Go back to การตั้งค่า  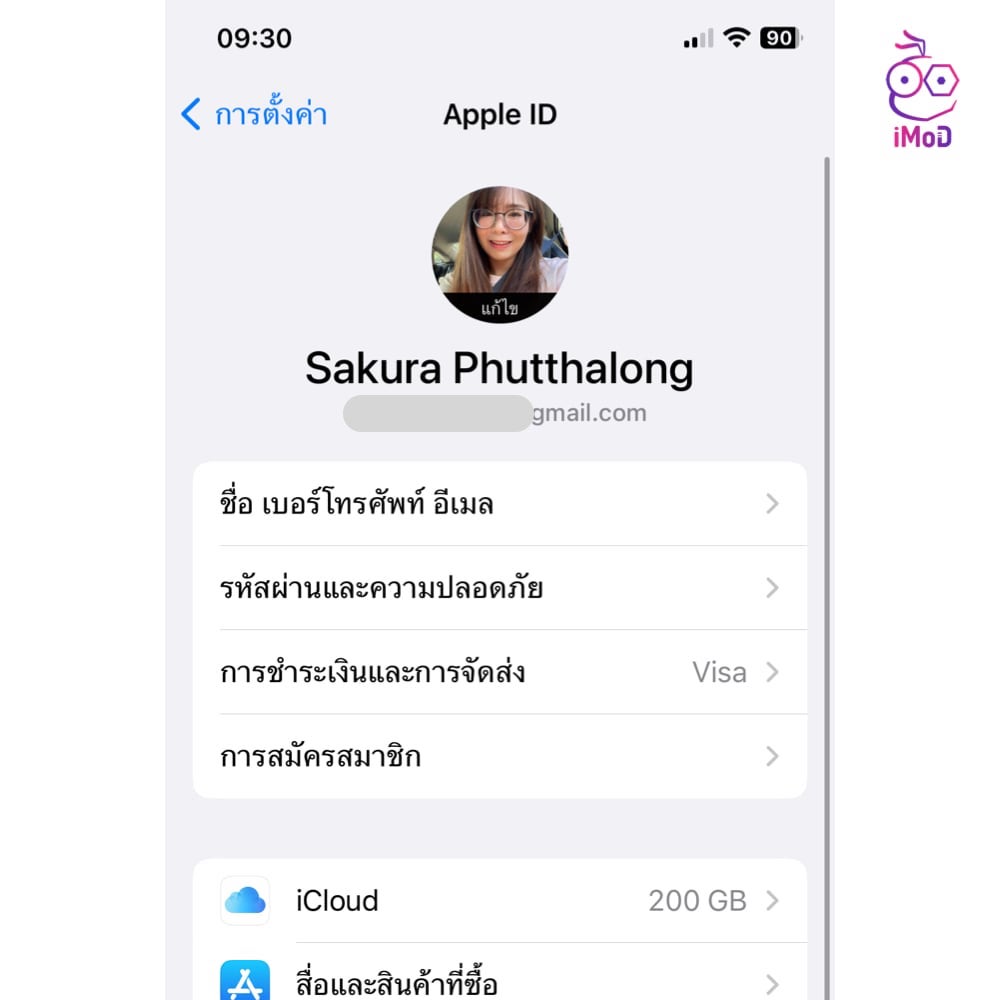pyautogui.click(x=254, y=115)
